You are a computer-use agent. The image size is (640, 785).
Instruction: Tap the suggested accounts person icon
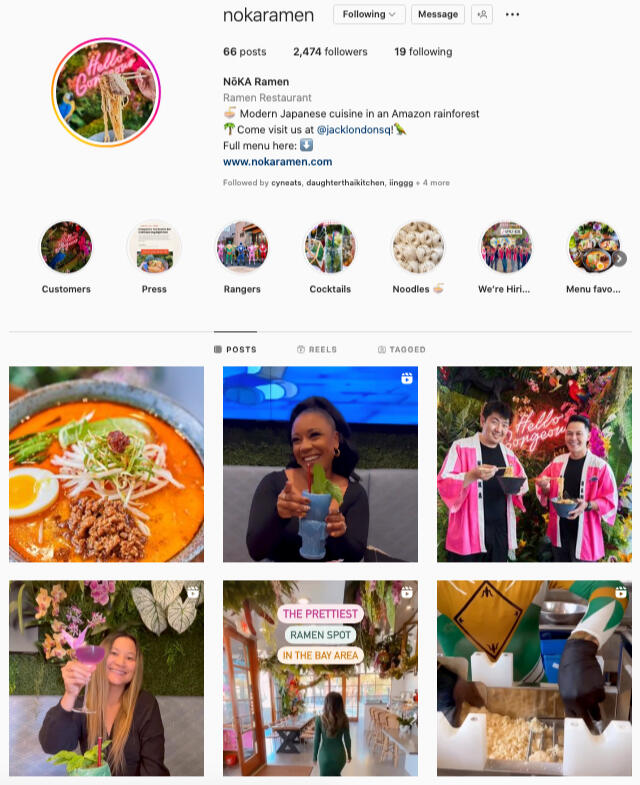point(481,14)
